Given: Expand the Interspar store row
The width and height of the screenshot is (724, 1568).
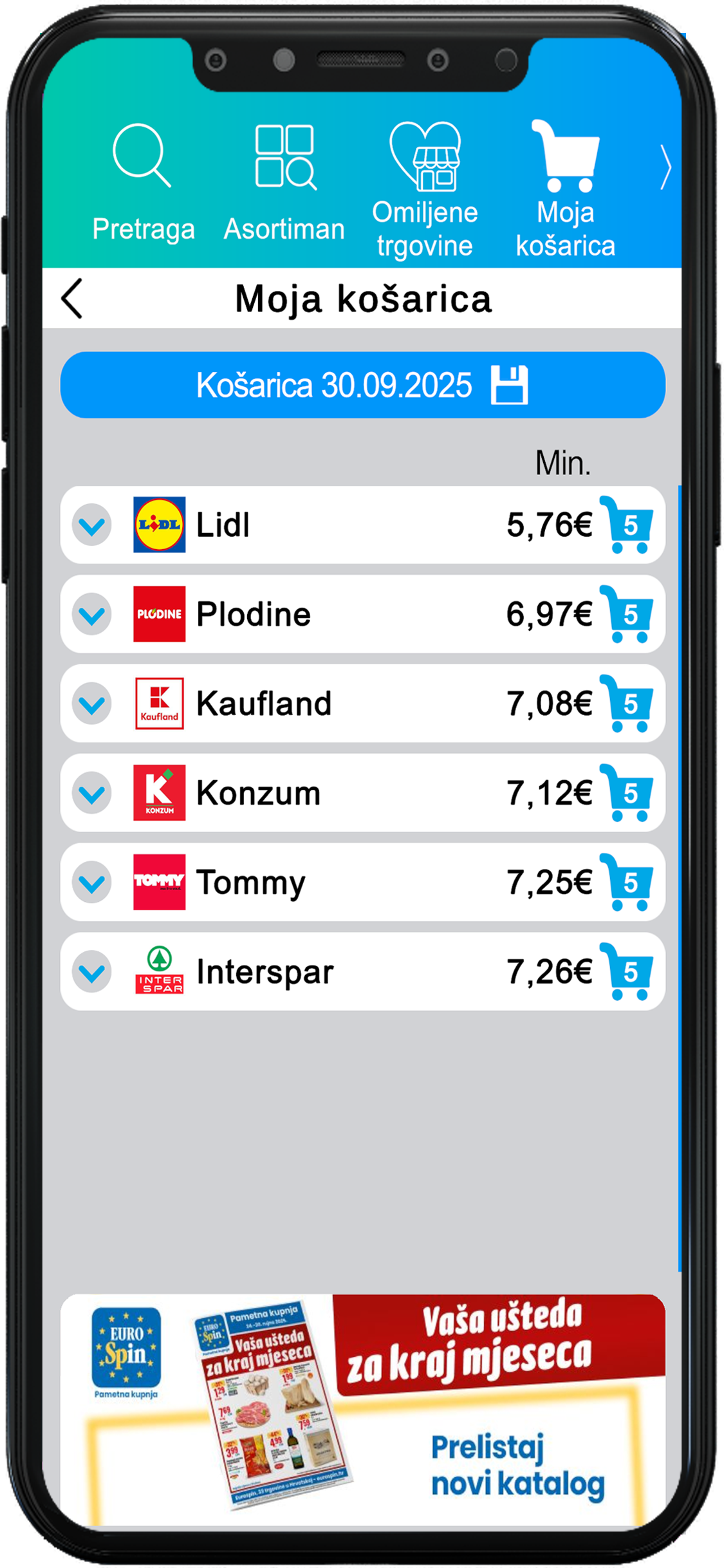Looking at the screenshot, I should pos(92,972).
